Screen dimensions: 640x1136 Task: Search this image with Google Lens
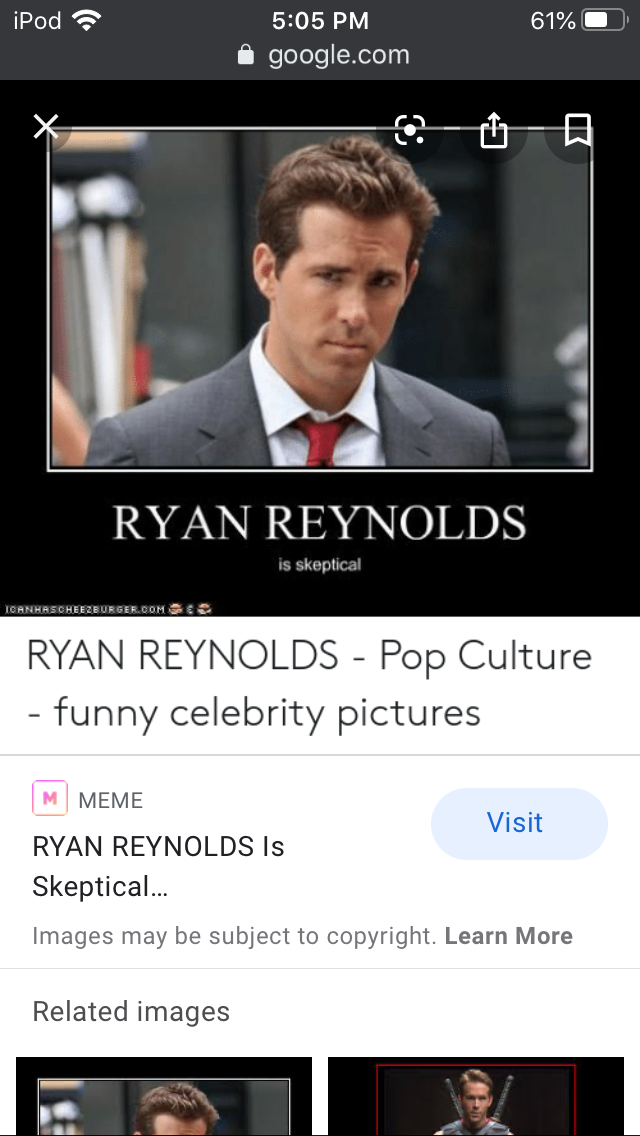coord(410,130)
